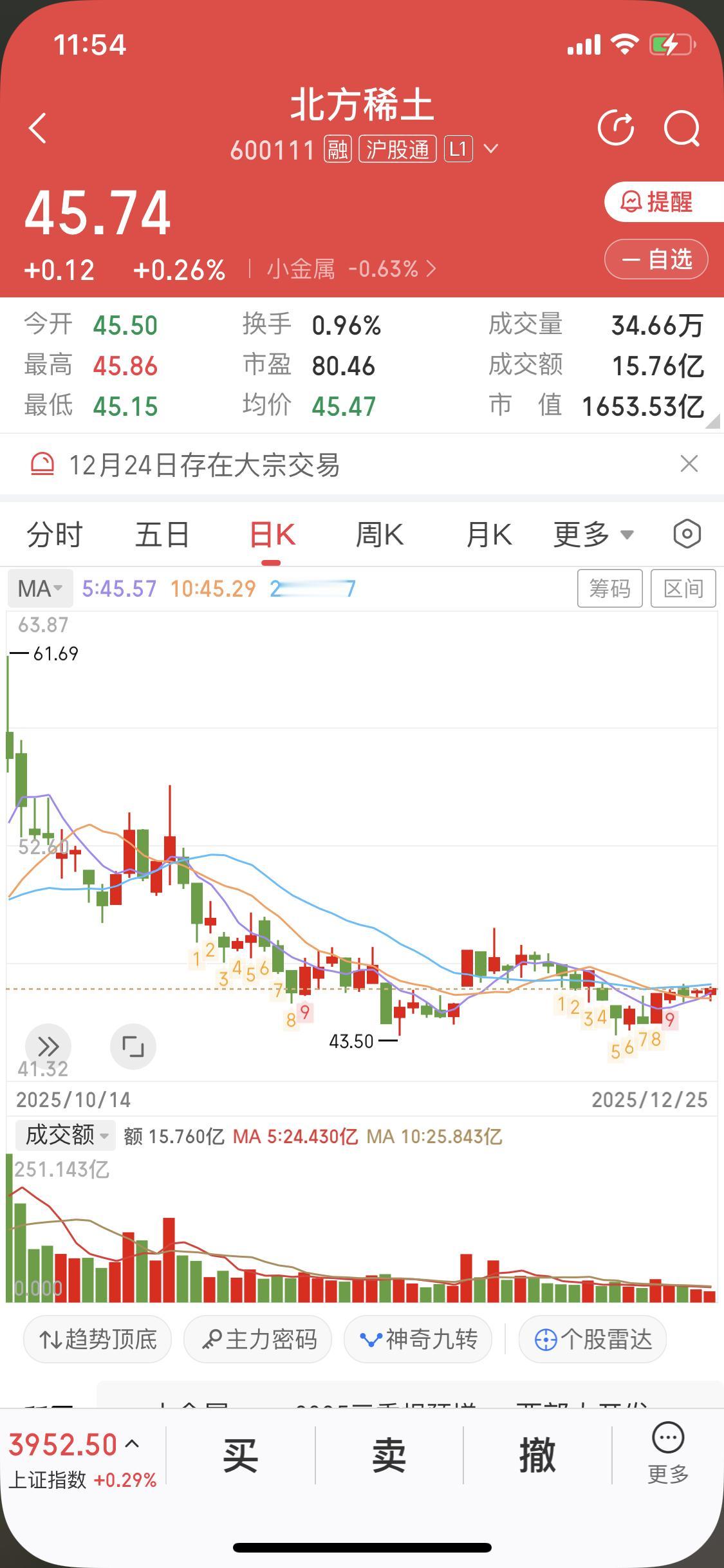Screen dimensions: 724x1568
Task: Open 神奇九转 with the checkmark icon
Action: [418, 1339]
